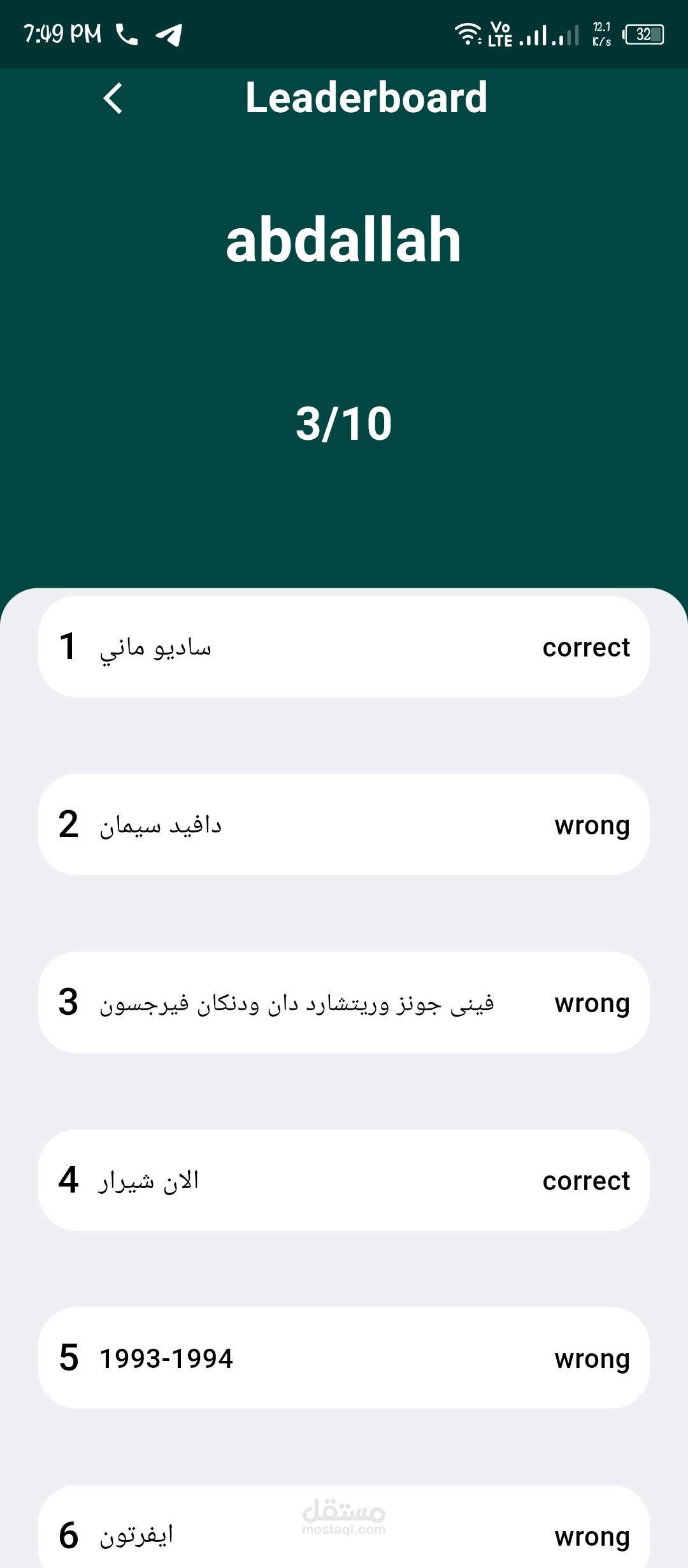Open answer row 1 ساديو ماني
This screenshot has height=1568, width=688.
[x=344, y=646]
